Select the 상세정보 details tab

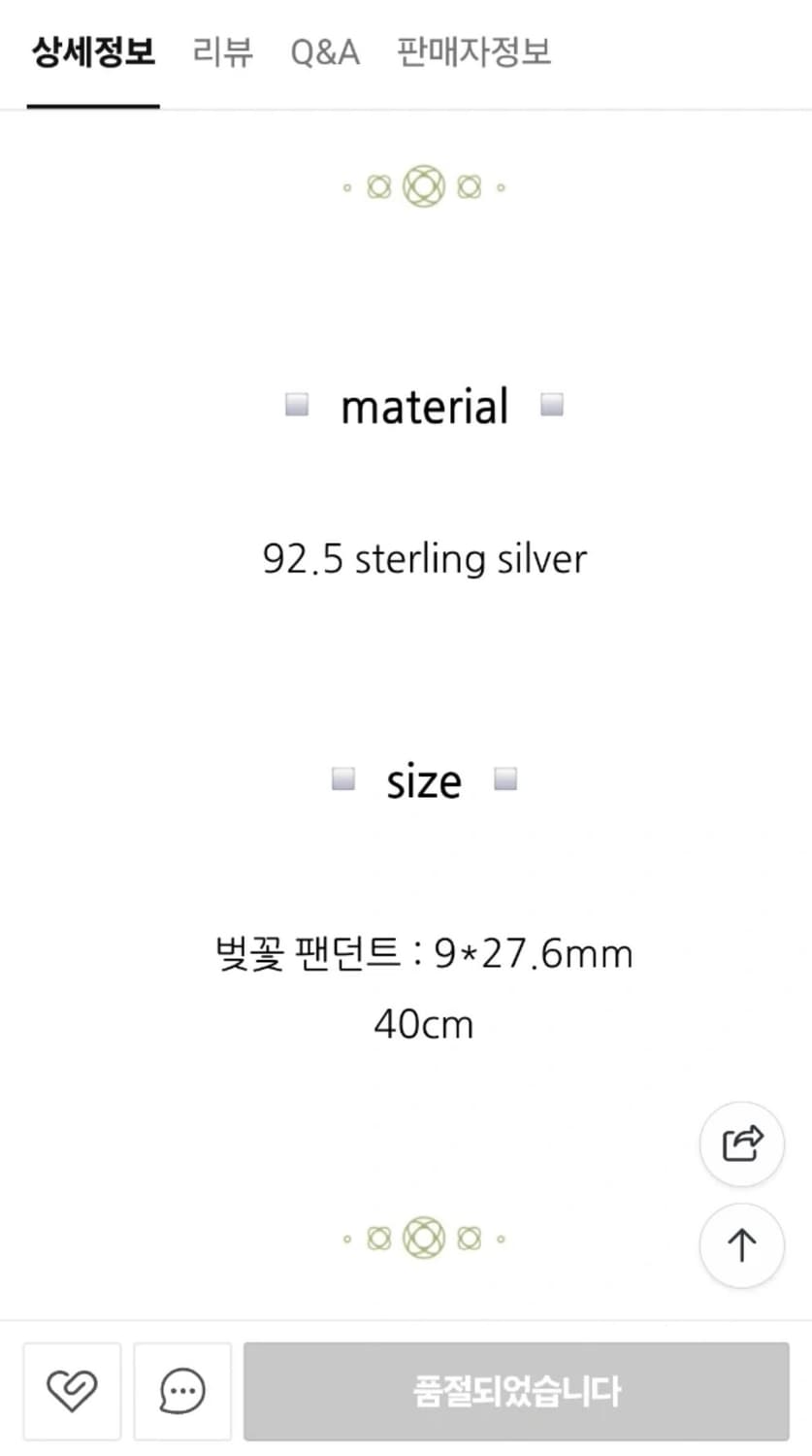point(92,53)
